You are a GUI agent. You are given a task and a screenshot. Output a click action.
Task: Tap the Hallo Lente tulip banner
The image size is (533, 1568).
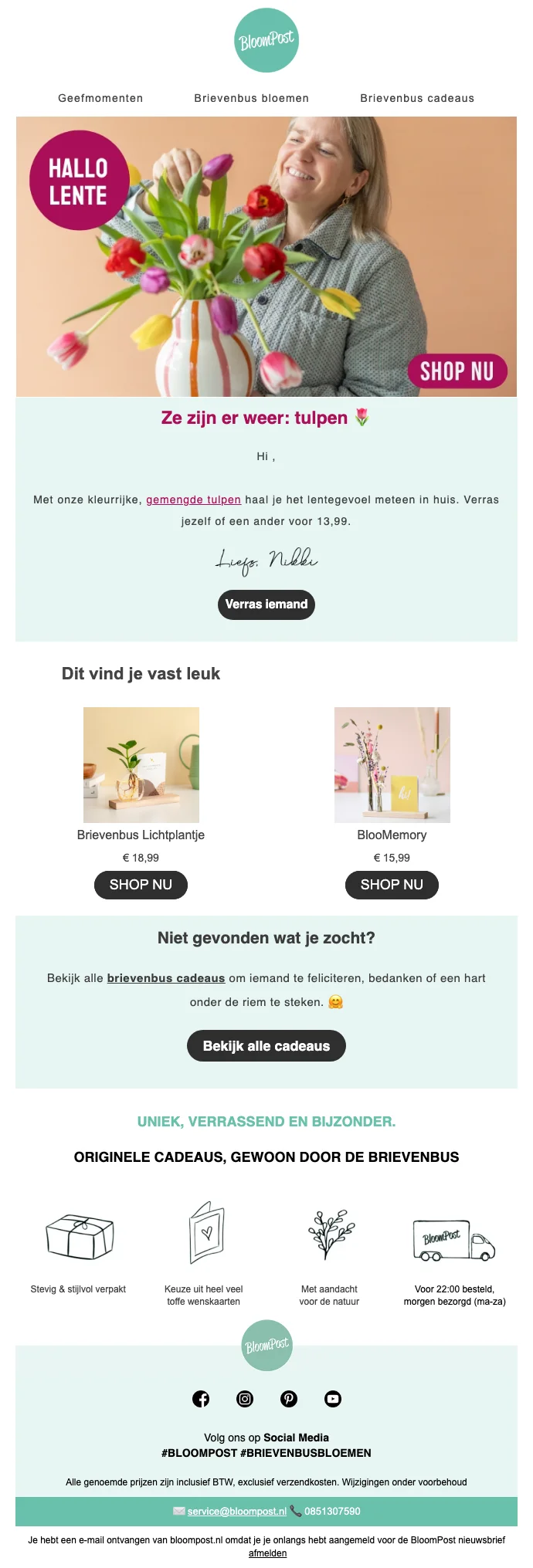coord(266,256)
